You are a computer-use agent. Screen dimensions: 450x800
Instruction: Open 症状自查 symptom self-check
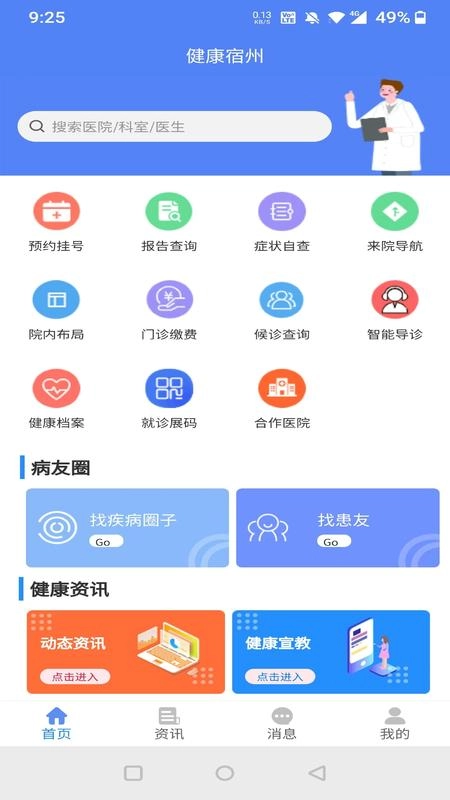pyautogui.click(x=282, y=222)
